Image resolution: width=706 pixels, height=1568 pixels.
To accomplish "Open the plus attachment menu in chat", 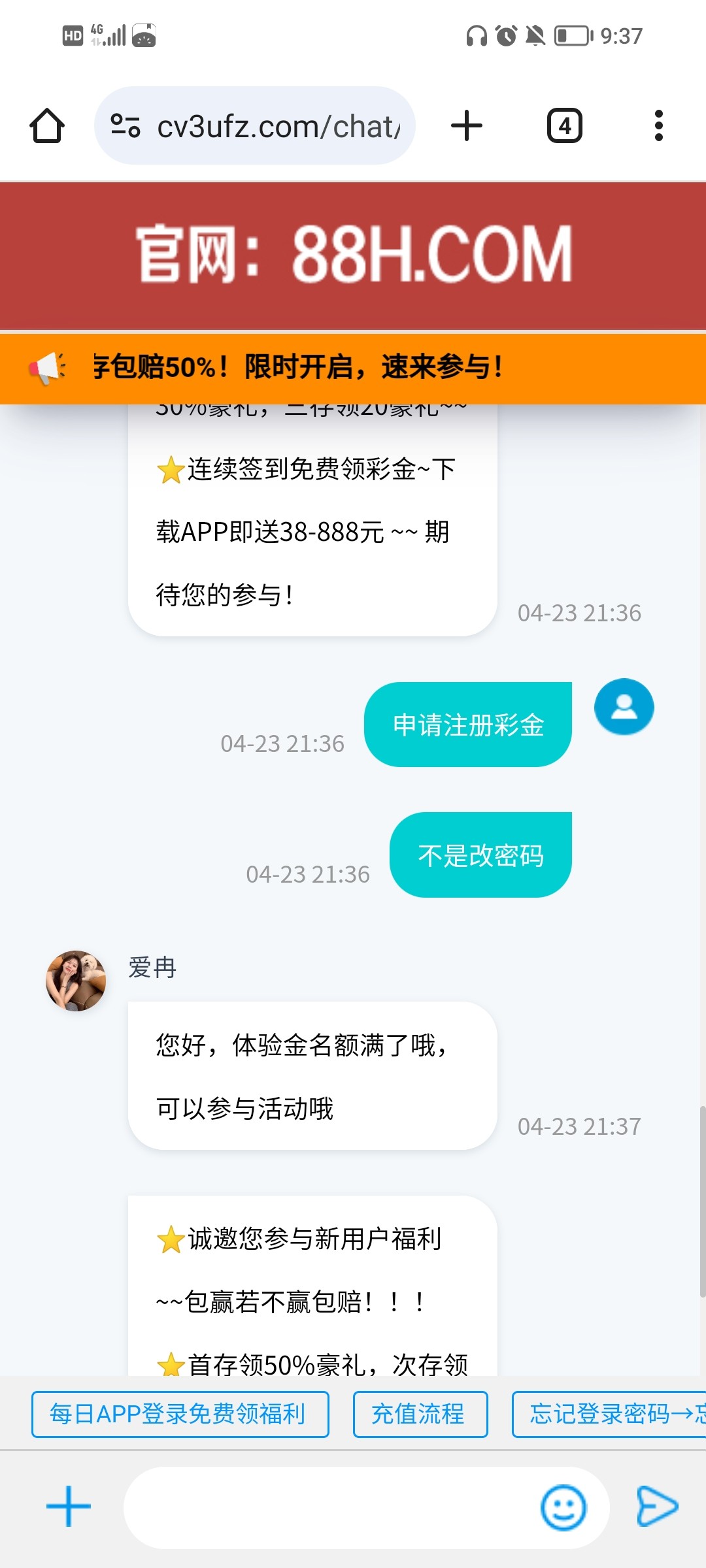I will 68,1507.
